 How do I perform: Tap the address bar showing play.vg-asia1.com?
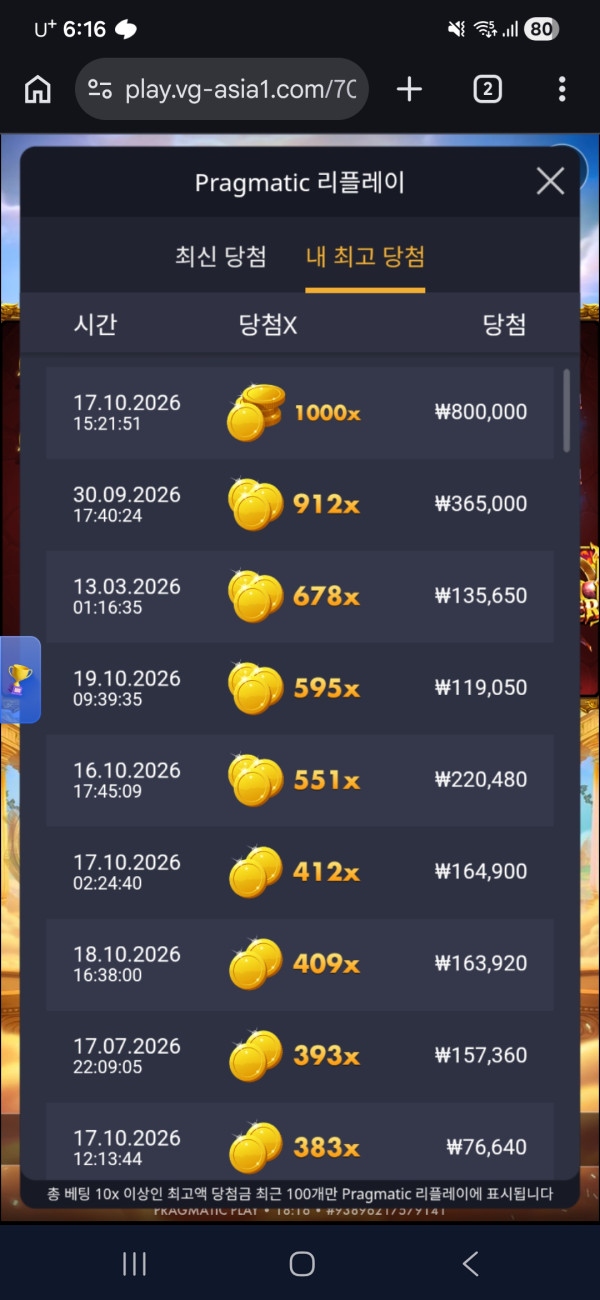[222, 90]
